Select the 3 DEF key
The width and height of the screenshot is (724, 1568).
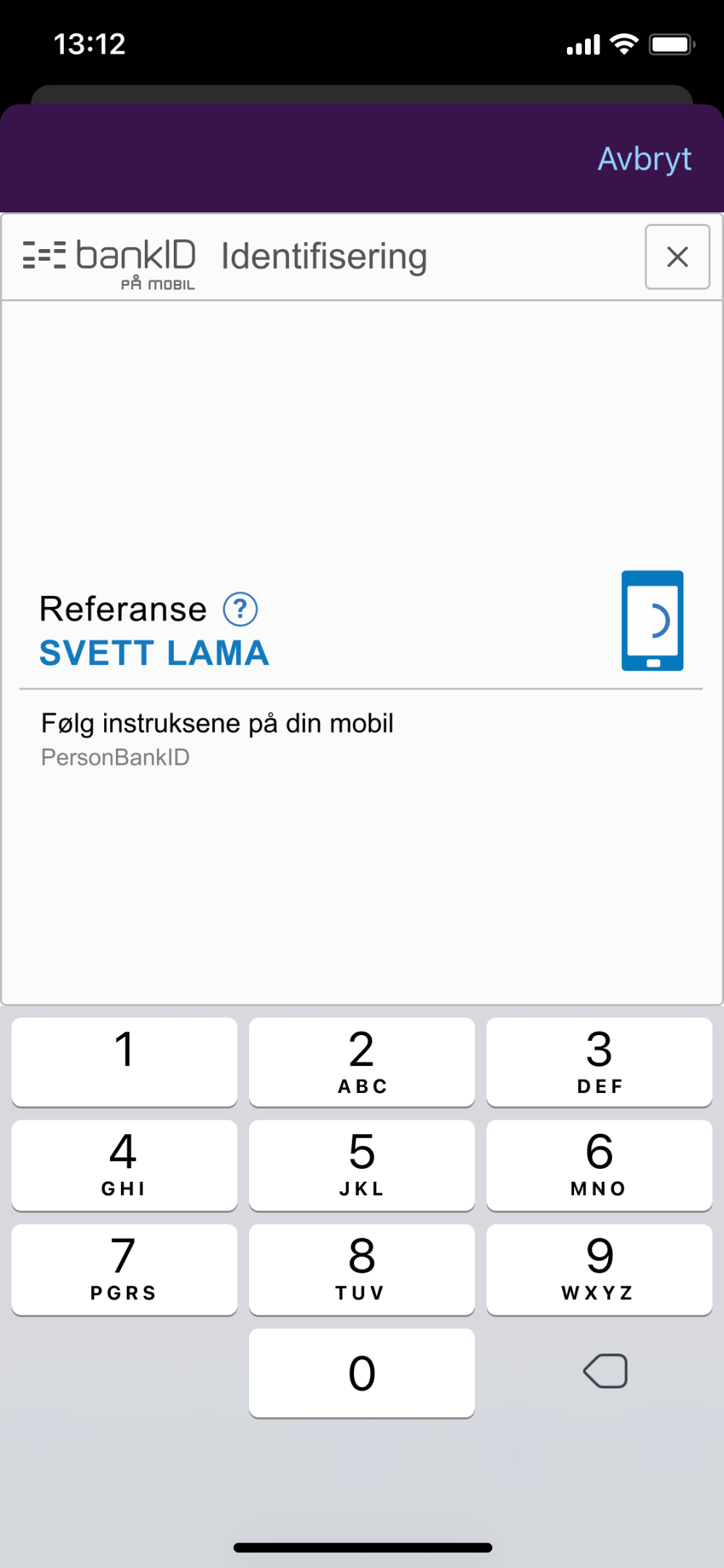599,1062
